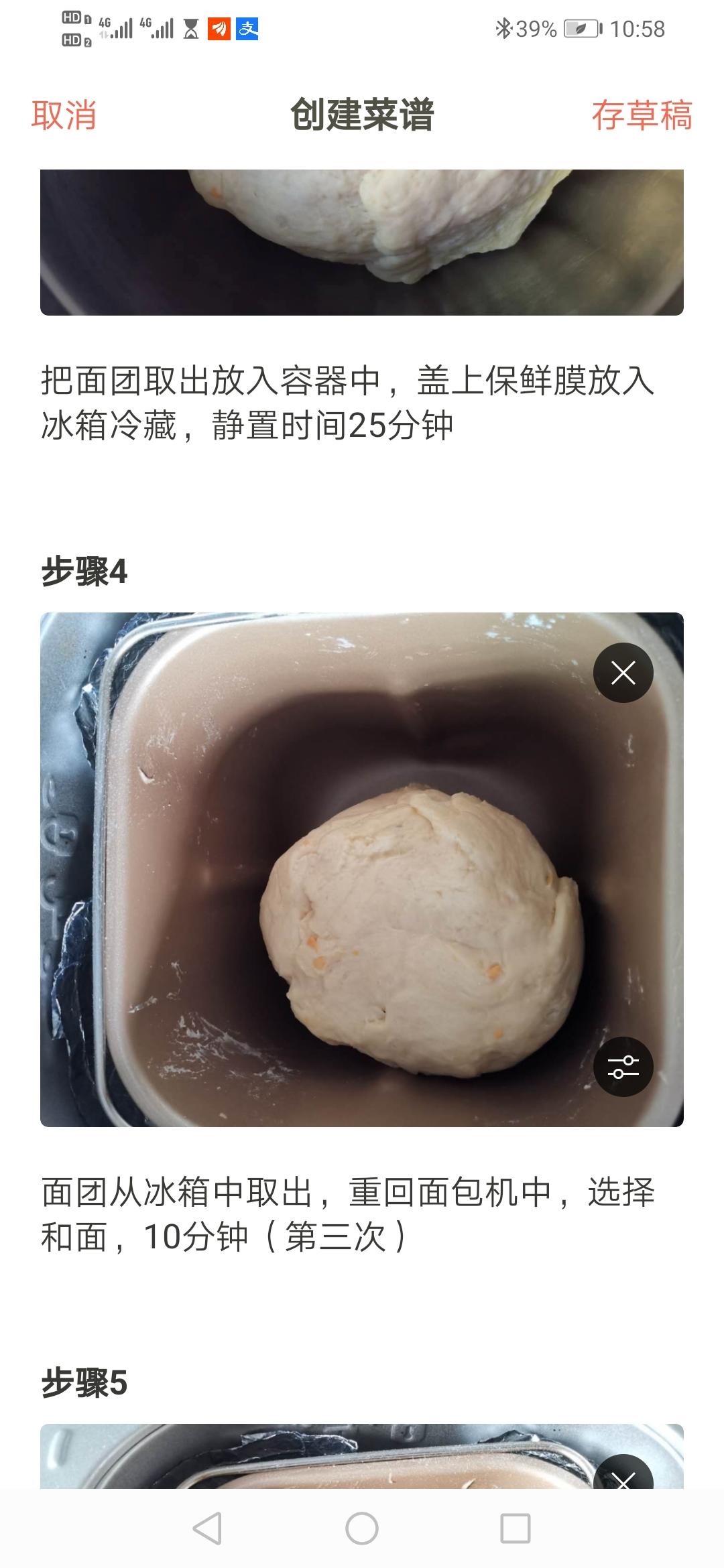Open recent apps with the square button
The width and height of the screenshot is (724, 1568).
516,1528
